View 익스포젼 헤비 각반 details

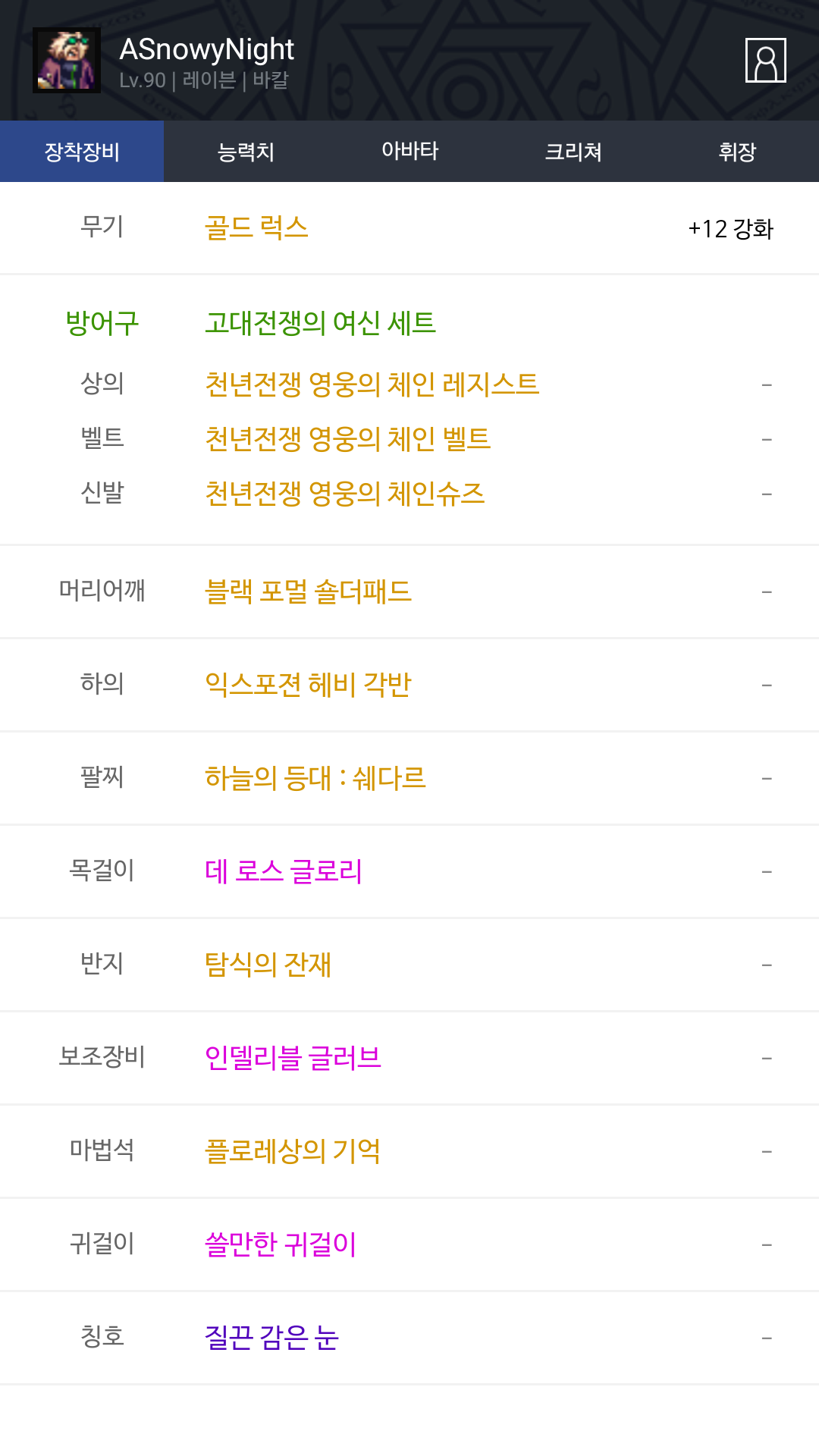(x=308, y=685)
